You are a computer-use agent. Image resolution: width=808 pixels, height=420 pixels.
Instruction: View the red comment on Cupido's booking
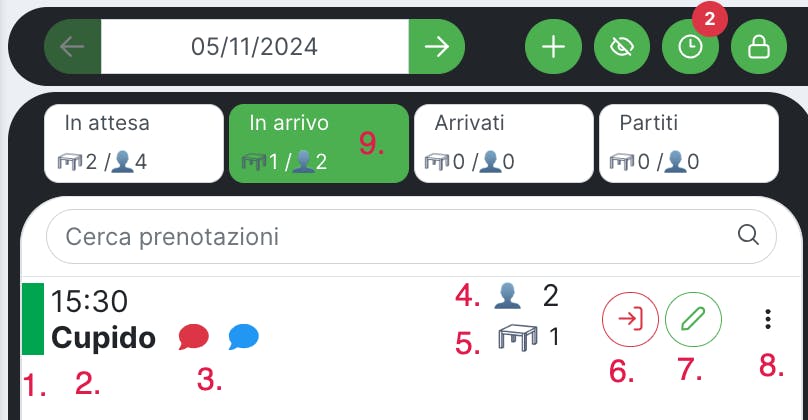[194, 338]
